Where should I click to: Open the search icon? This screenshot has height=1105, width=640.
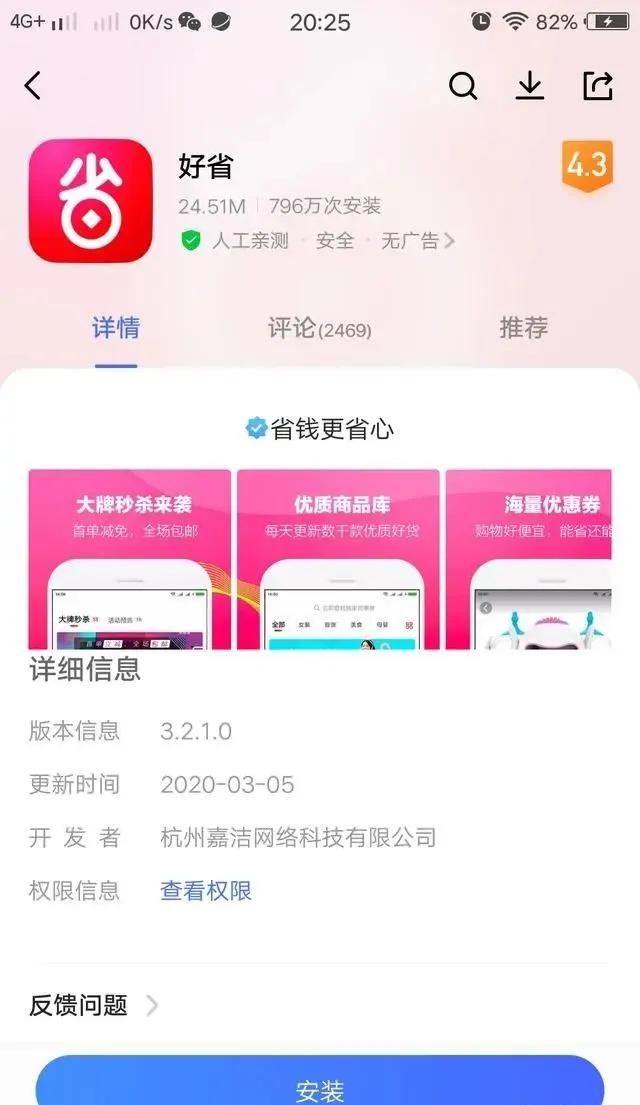click(463, 87)
